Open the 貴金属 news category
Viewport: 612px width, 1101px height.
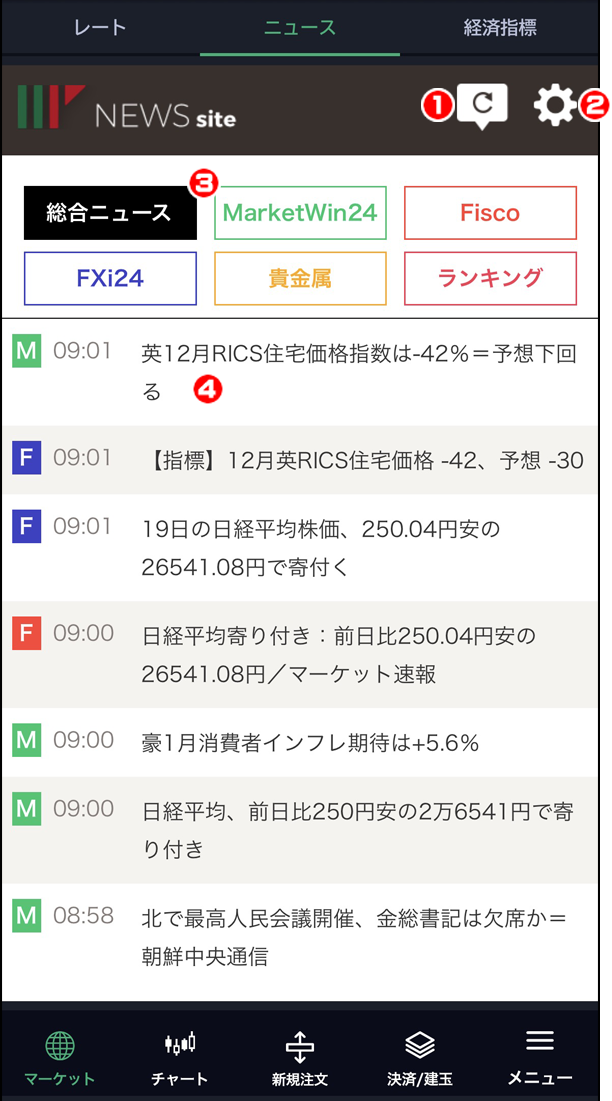point(300,279)
